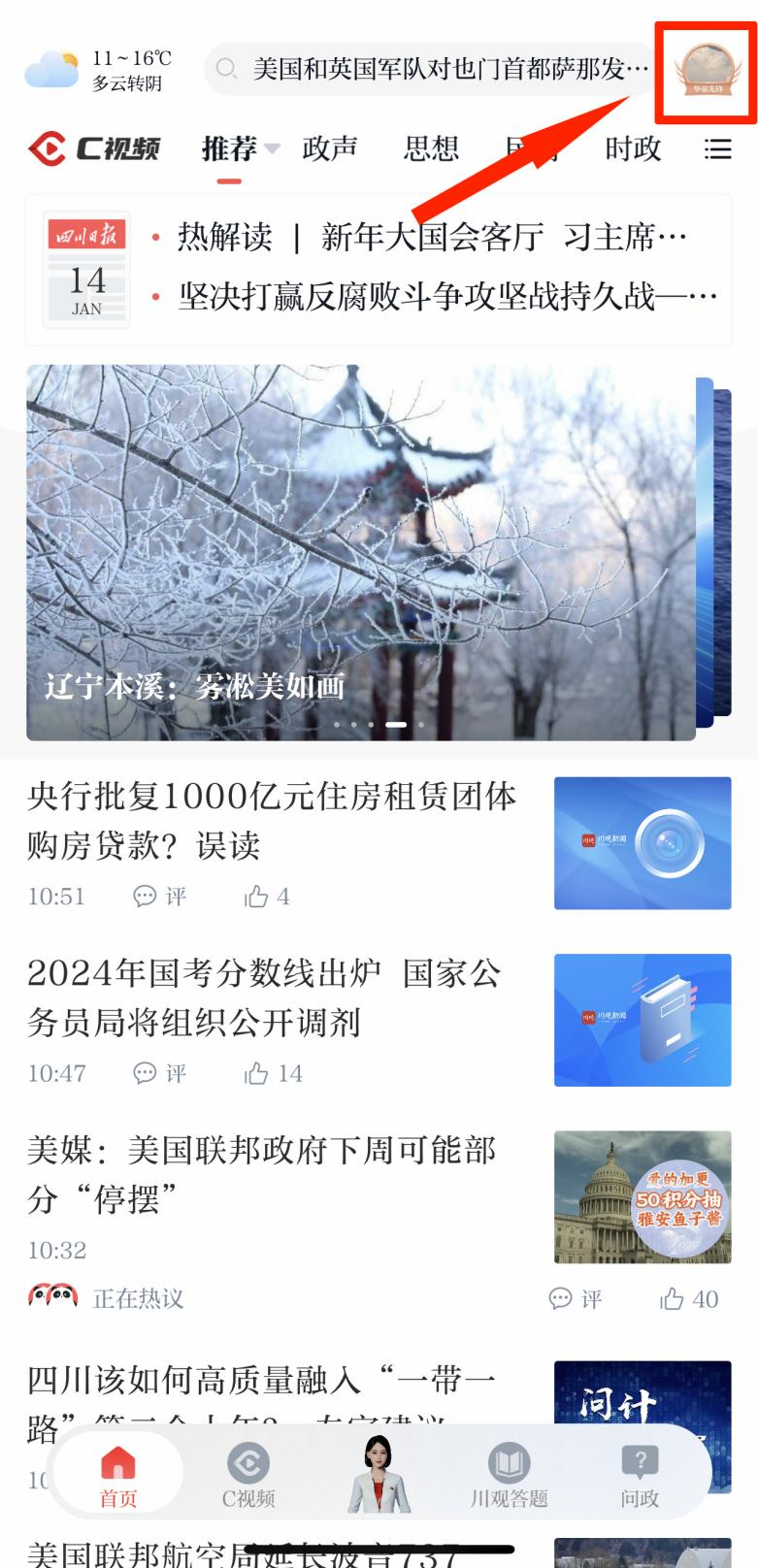Switch to the 思想 tab
The image size is (758, 1568).
(431, 148)
